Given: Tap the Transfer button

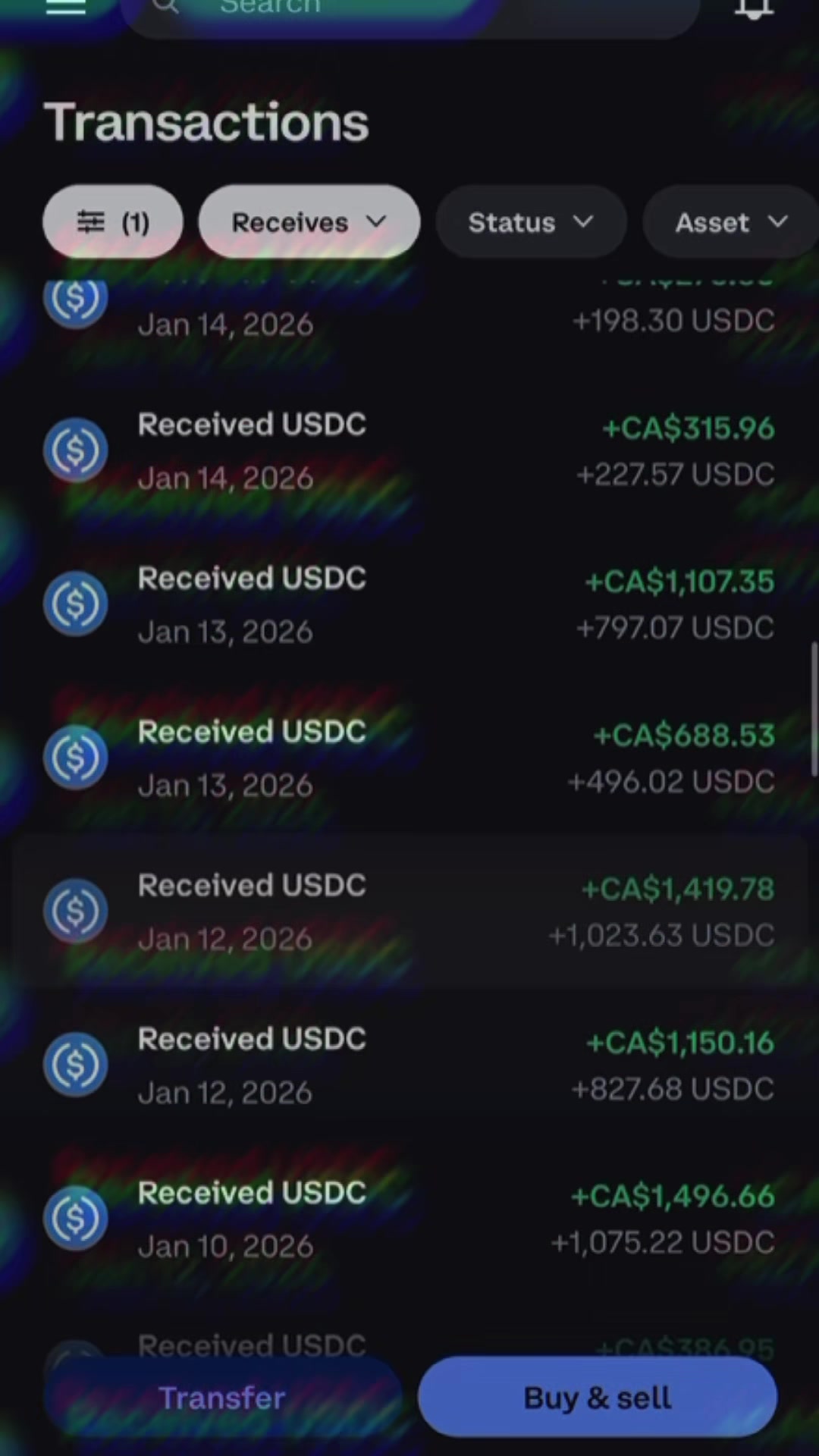Looking at the screenshot, I should (222, 1397).
